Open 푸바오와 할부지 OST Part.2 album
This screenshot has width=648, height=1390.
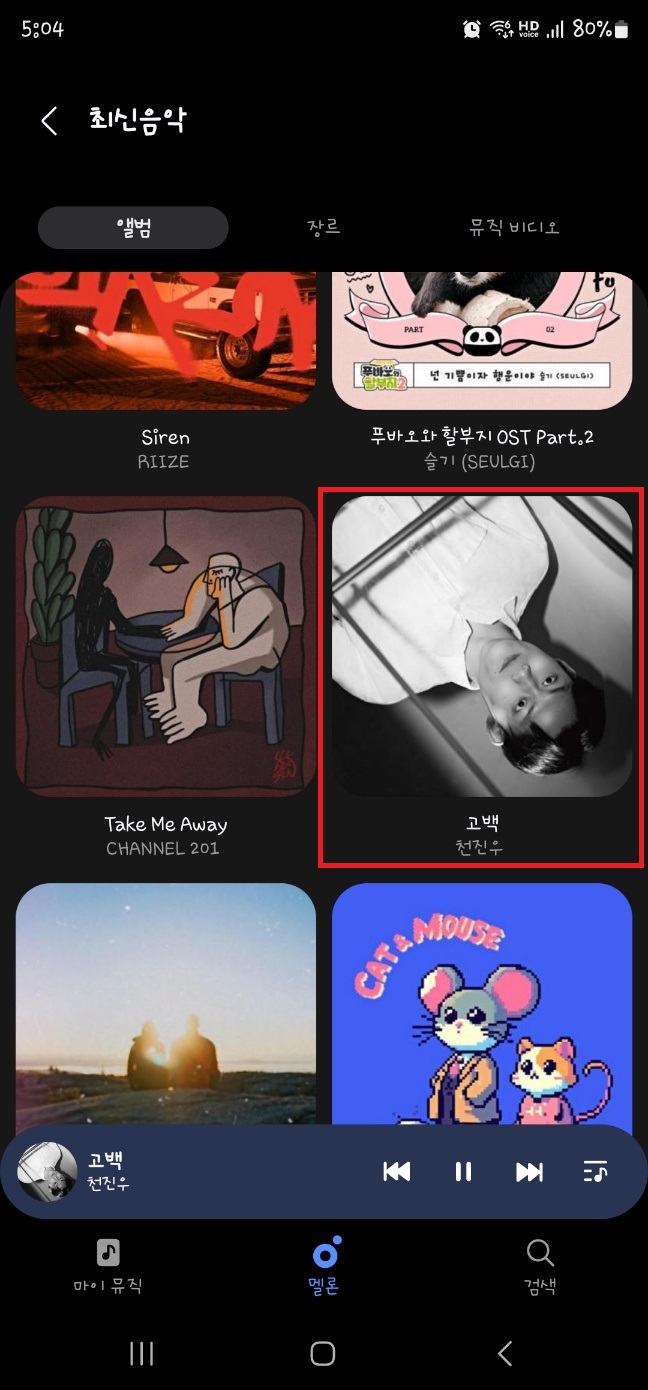482,345
